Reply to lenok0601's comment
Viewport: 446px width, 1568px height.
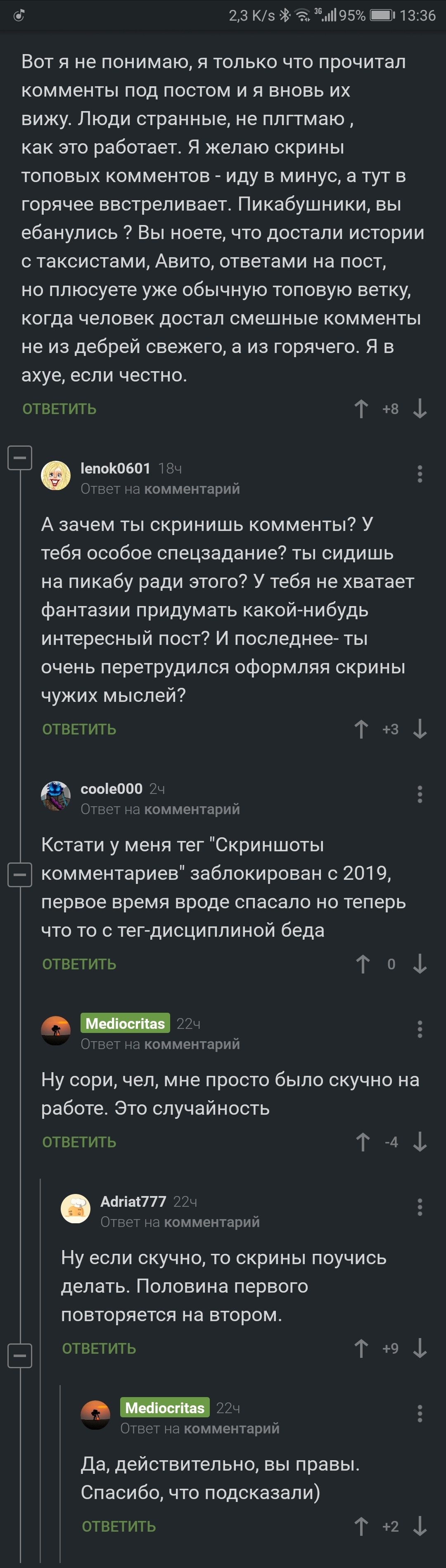point(79,729)
